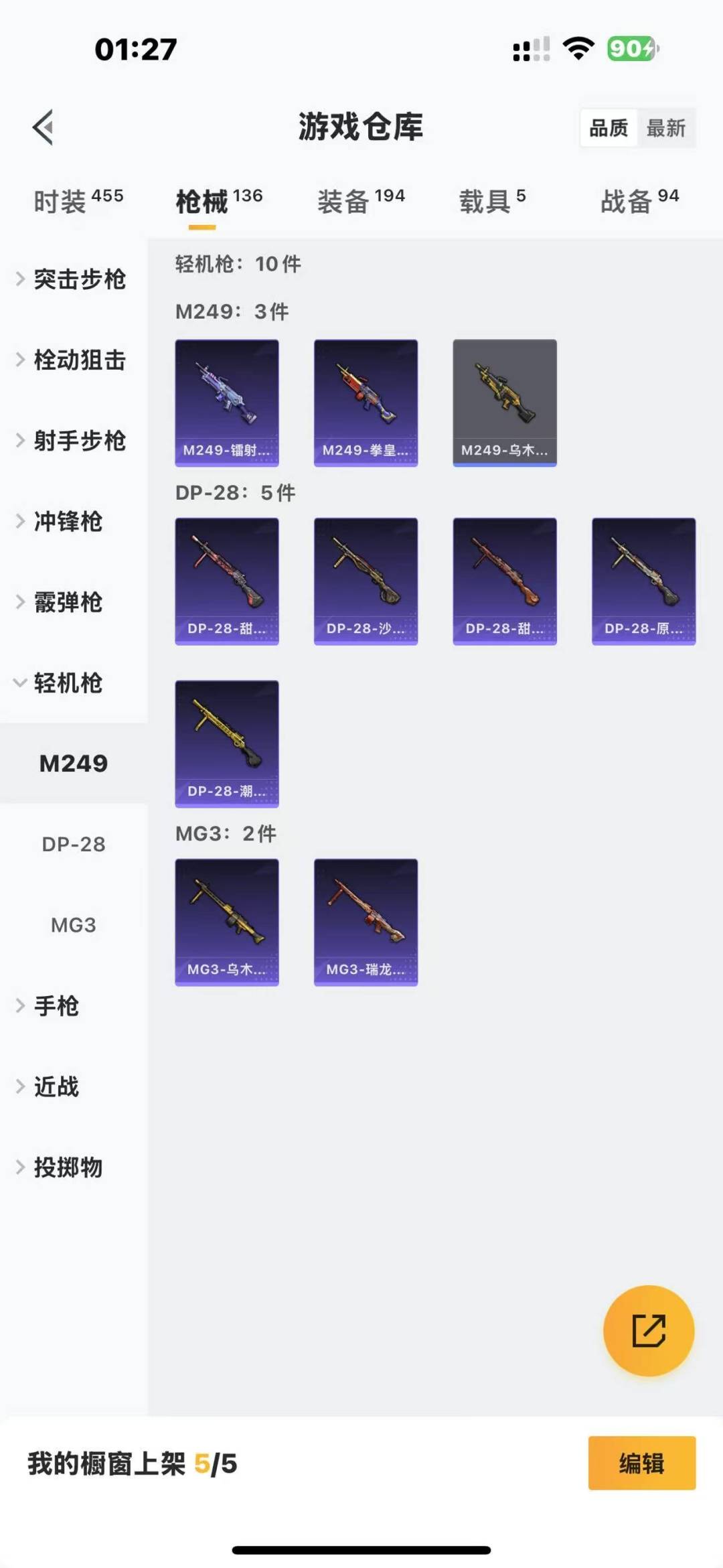Image resolution: width=723 pixels, height=1568 pixels.
Task: Tap the orange share floating button
Action: pyautogui.click(x=648, y=1330)
